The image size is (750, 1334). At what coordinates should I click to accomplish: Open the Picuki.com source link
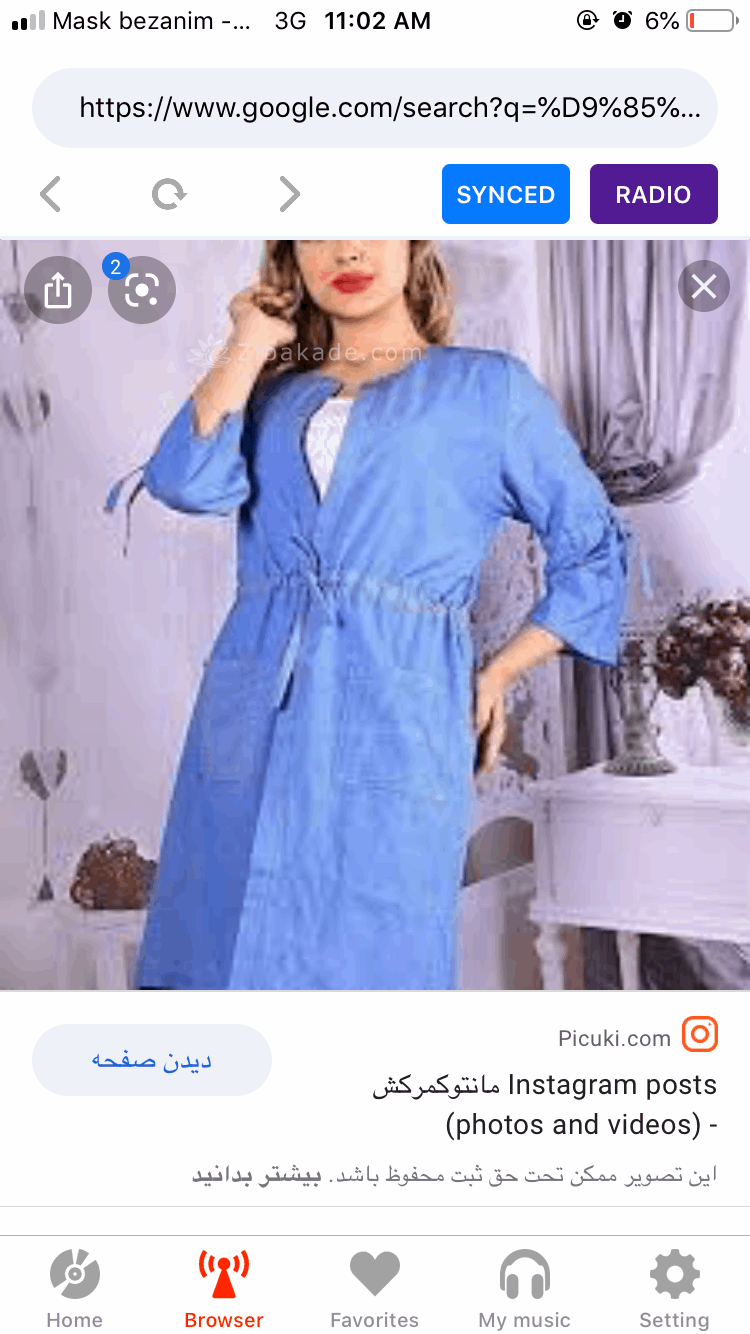(614, 1038)
